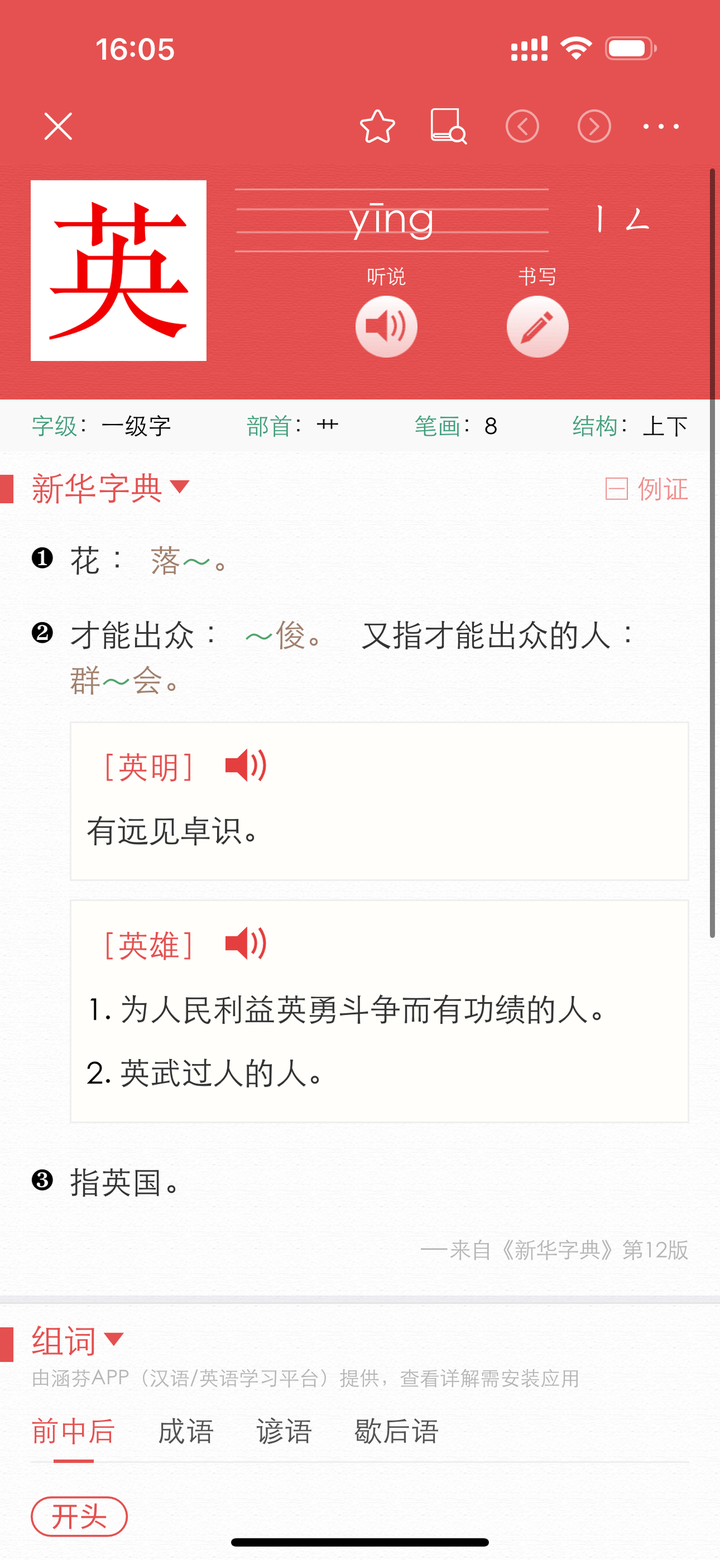This screenshot has height=1560, width=720.
Task: Add 英 to favorites with the star
Action: 377,127
